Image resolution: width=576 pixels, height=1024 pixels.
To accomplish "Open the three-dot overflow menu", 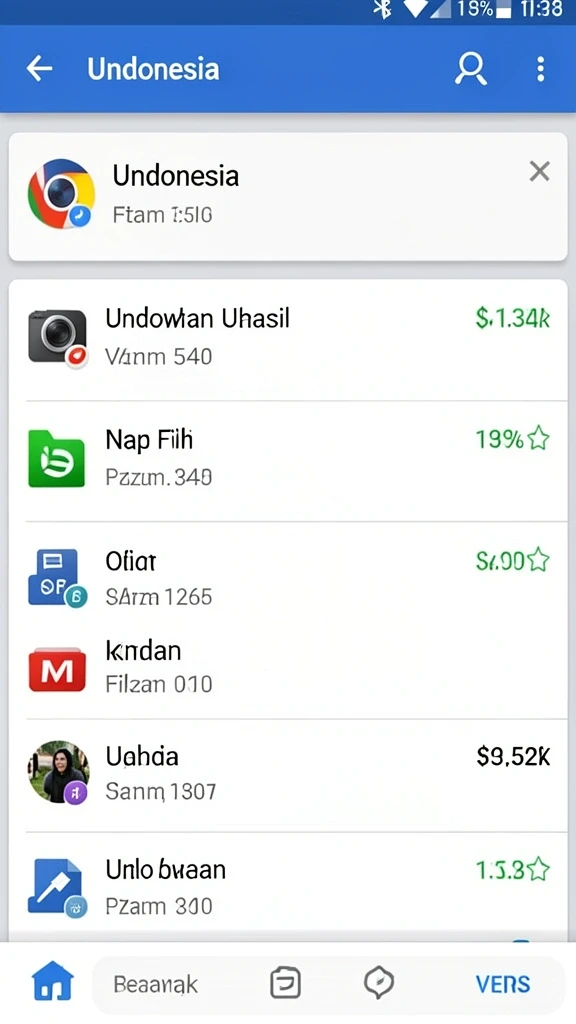I will point(540,69).
